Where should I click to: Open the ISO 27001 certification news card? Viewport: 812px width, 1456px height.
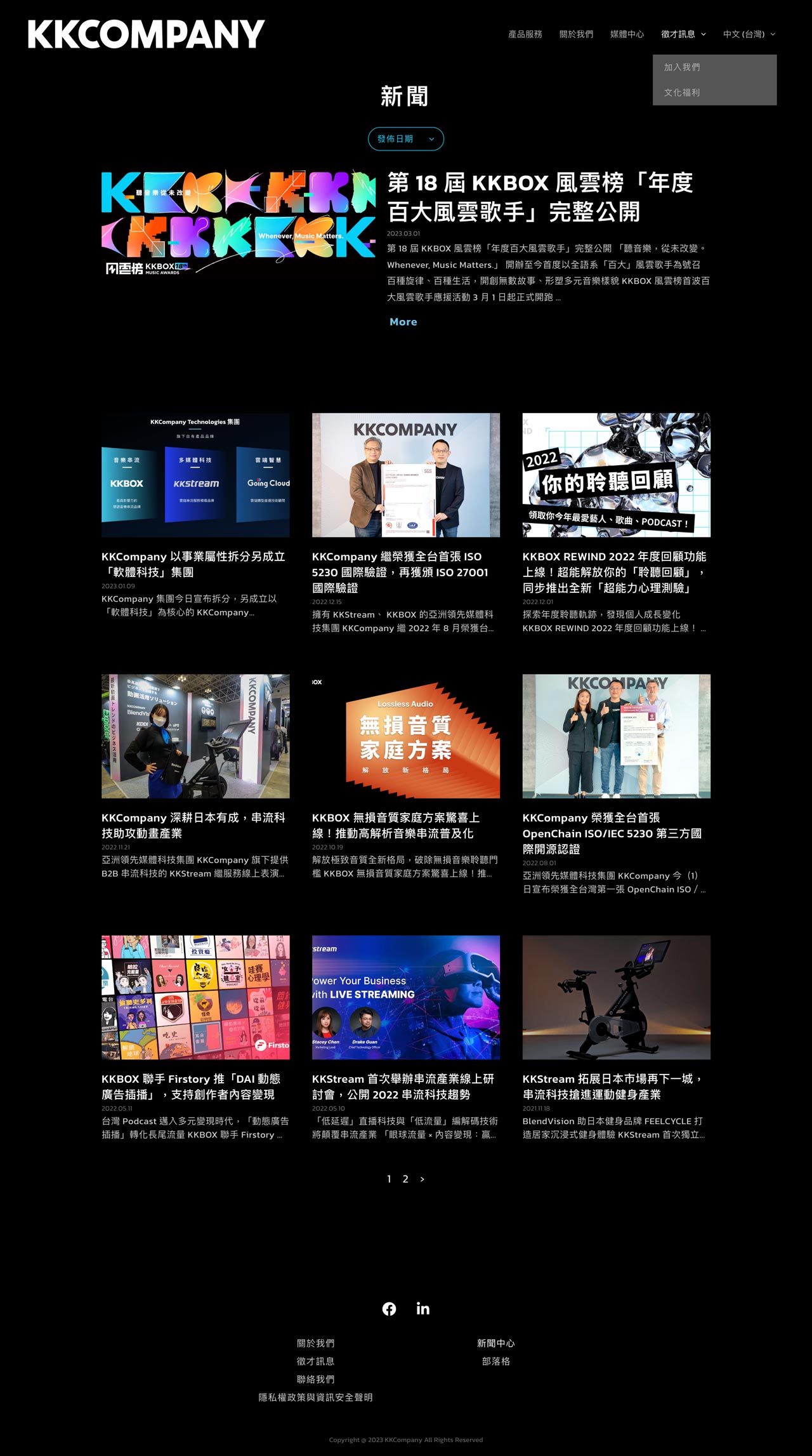pyautogui.click(x=400, y=571)
